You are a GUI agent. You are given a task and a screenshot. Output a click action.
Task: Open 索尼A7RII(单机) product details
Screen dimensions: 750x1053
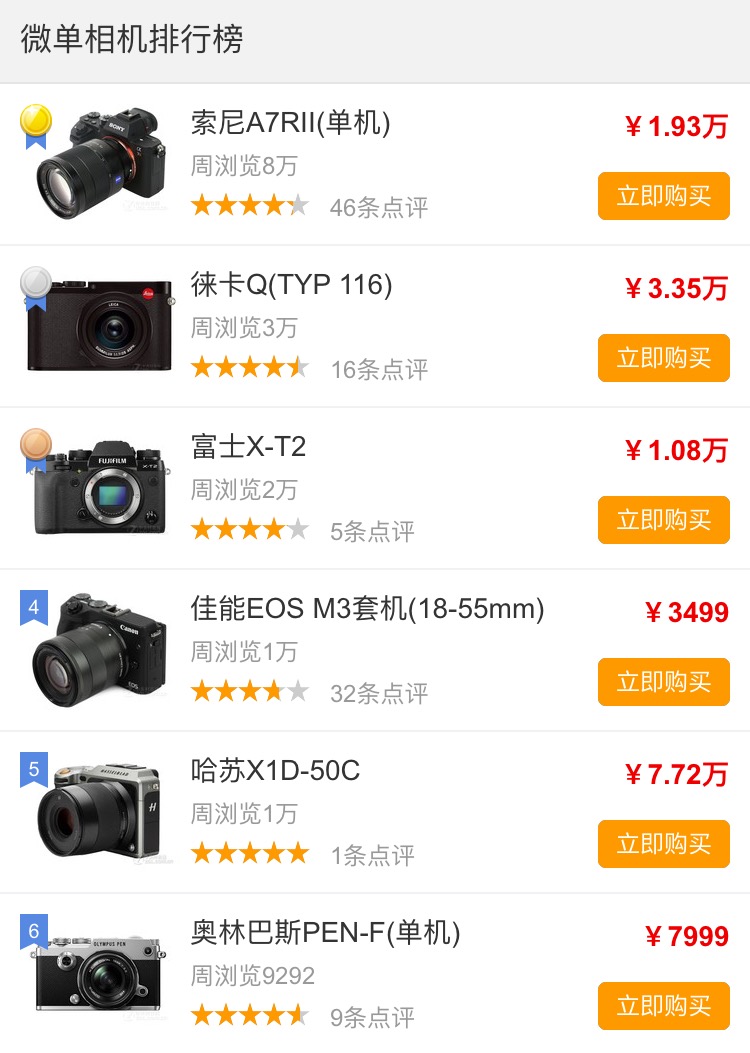(290, 123)
